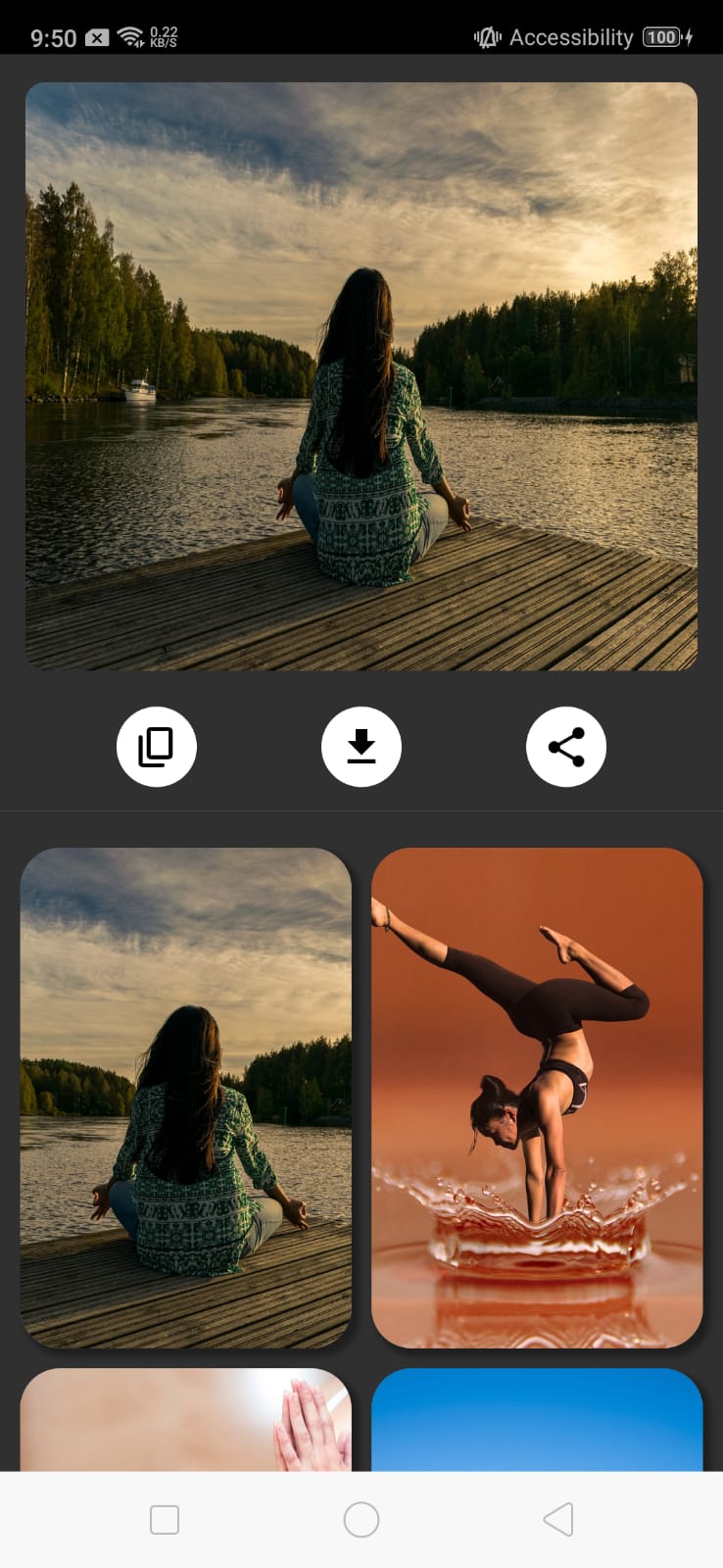Tap the copy wallpaper icon

pos(156,746)
